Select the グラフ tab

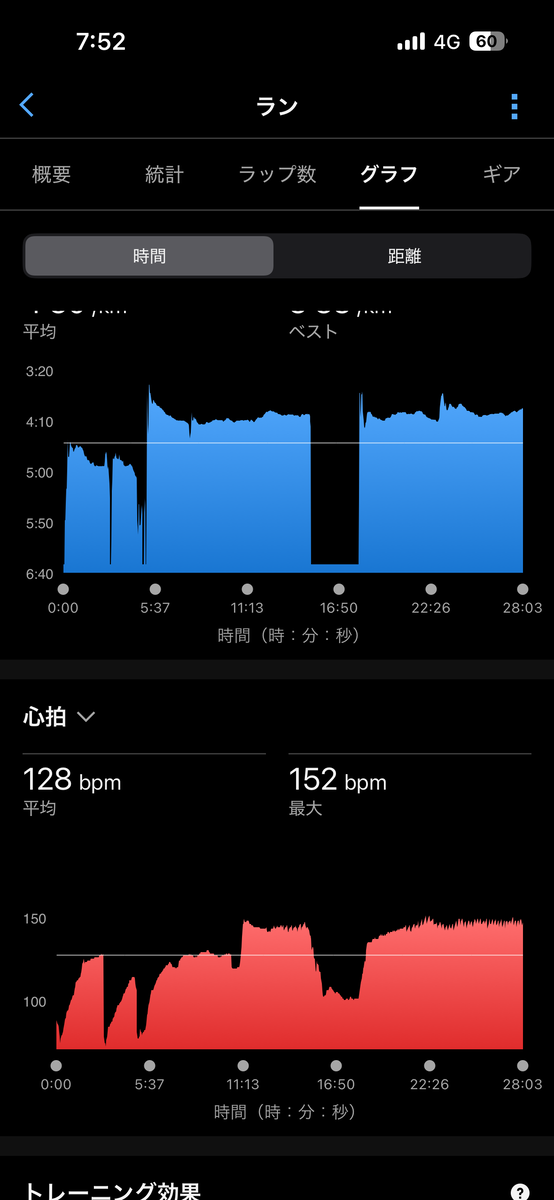coord(389,174)
